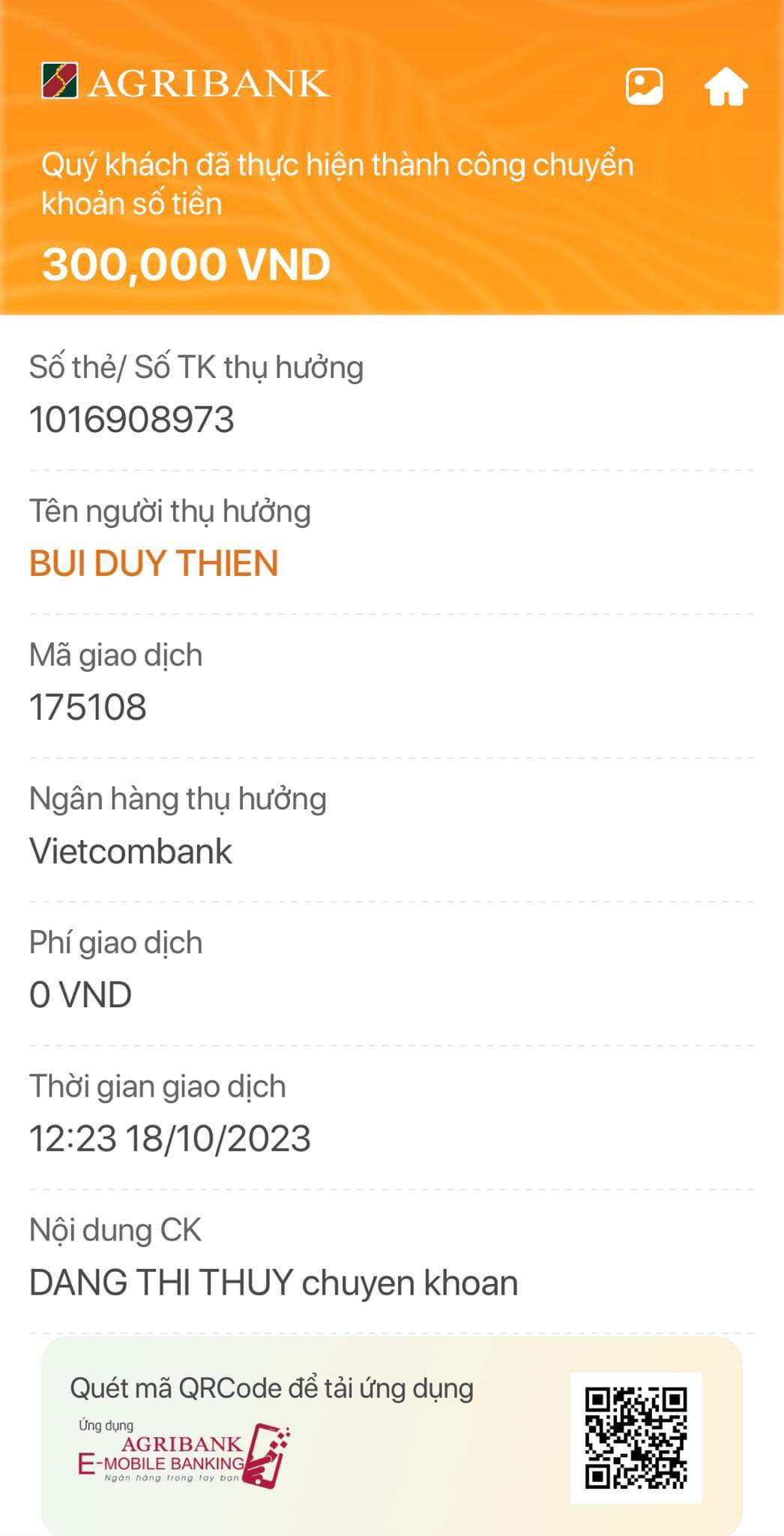Select the transaction time 12:23 18/10/2023
The image size is (784, 1536).
[x=171, y=1138]
